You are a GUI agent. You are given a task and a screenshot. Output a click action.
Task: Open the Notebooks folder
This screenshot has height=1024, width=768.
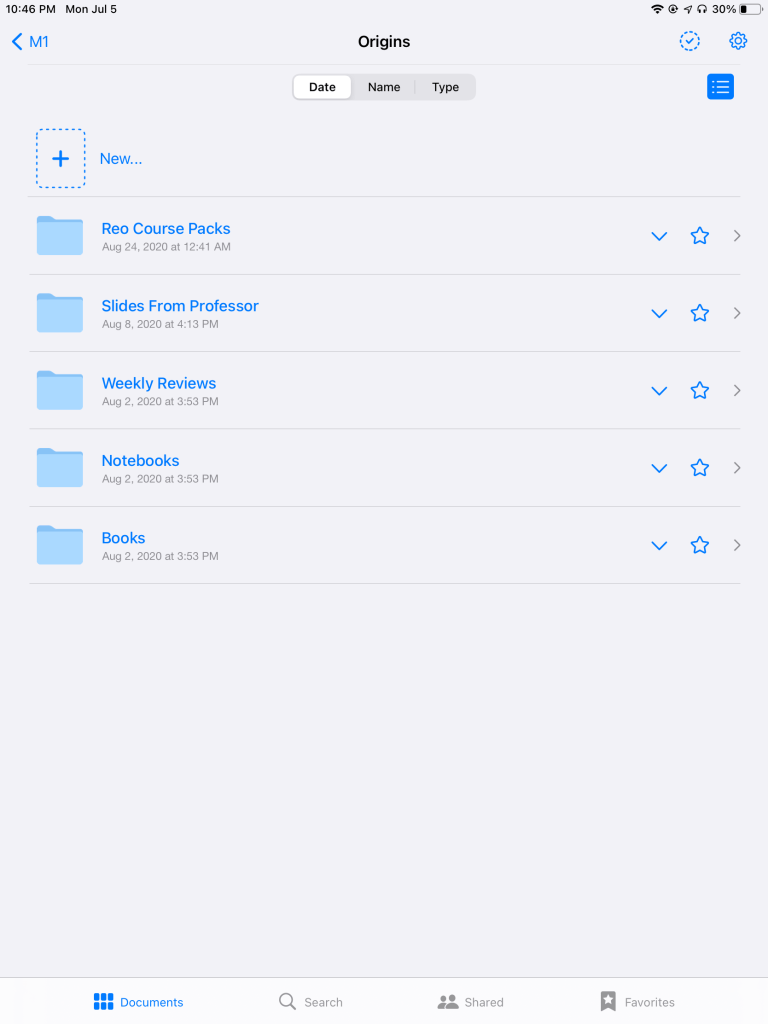click(141, 461)
